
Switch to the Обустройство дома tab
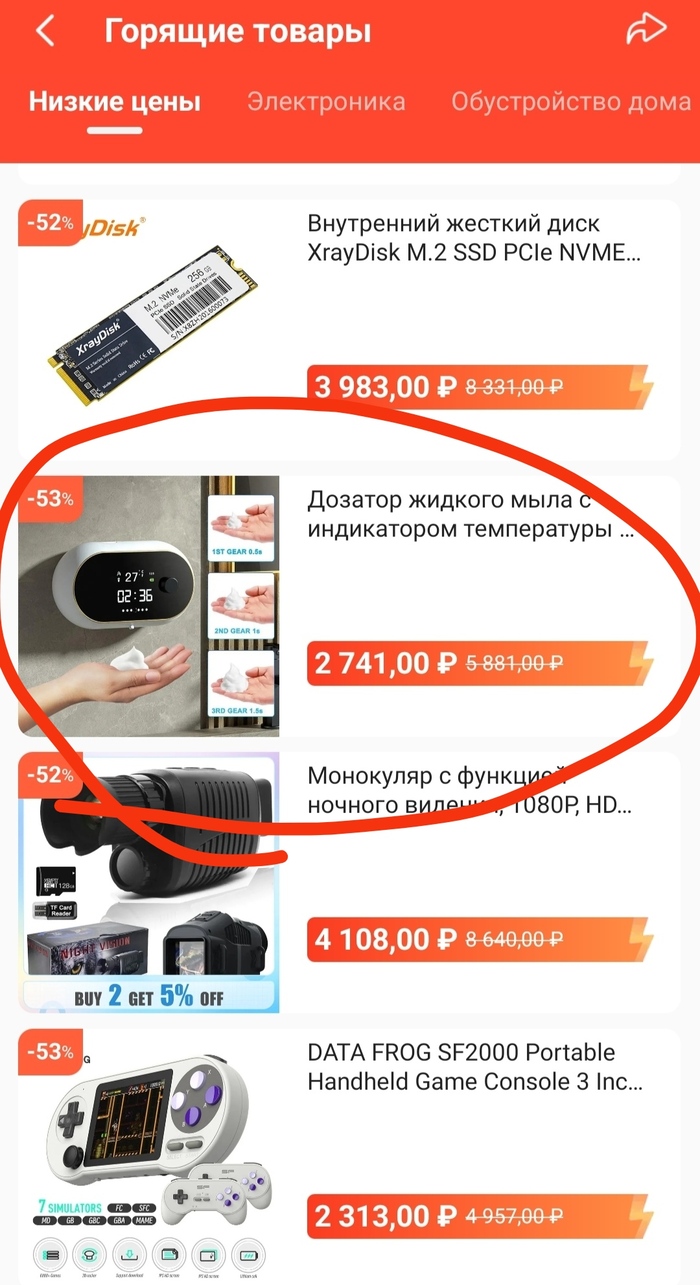click(570, 102)
